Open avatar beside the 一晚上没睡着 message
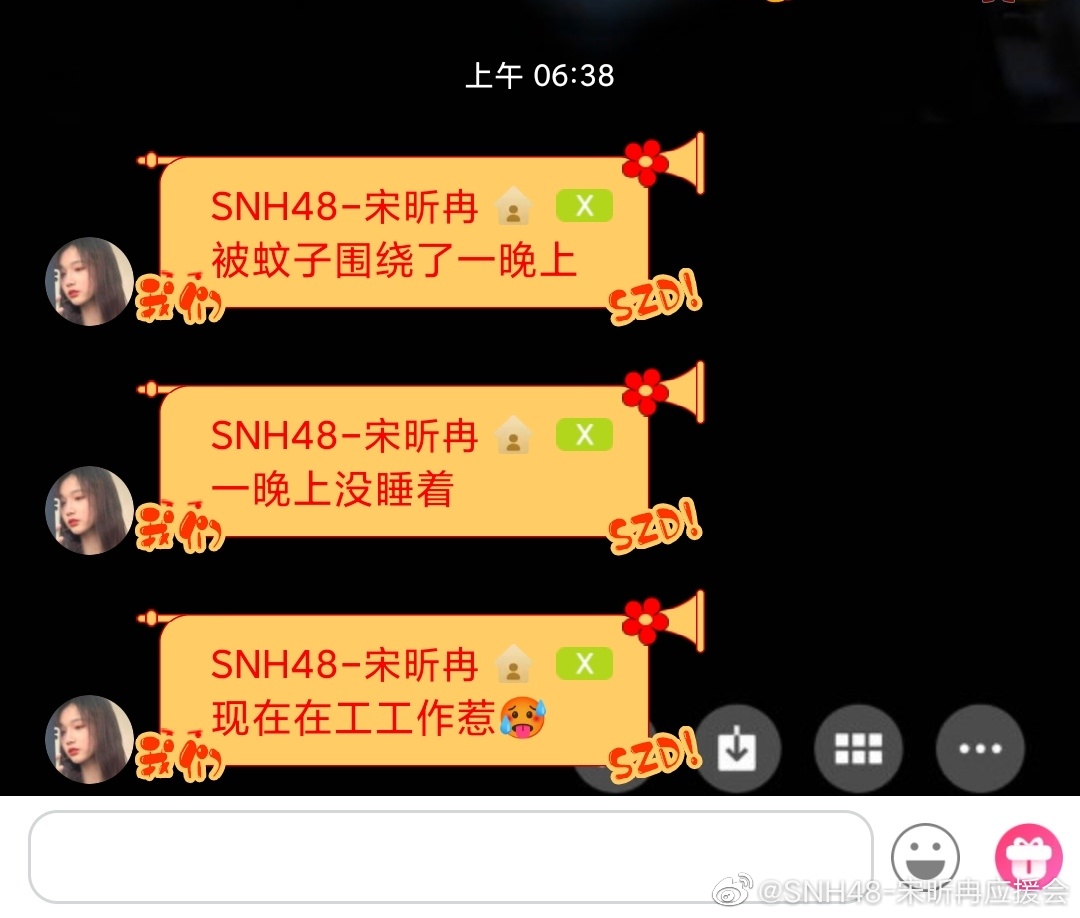 click(x=90, y=510)
